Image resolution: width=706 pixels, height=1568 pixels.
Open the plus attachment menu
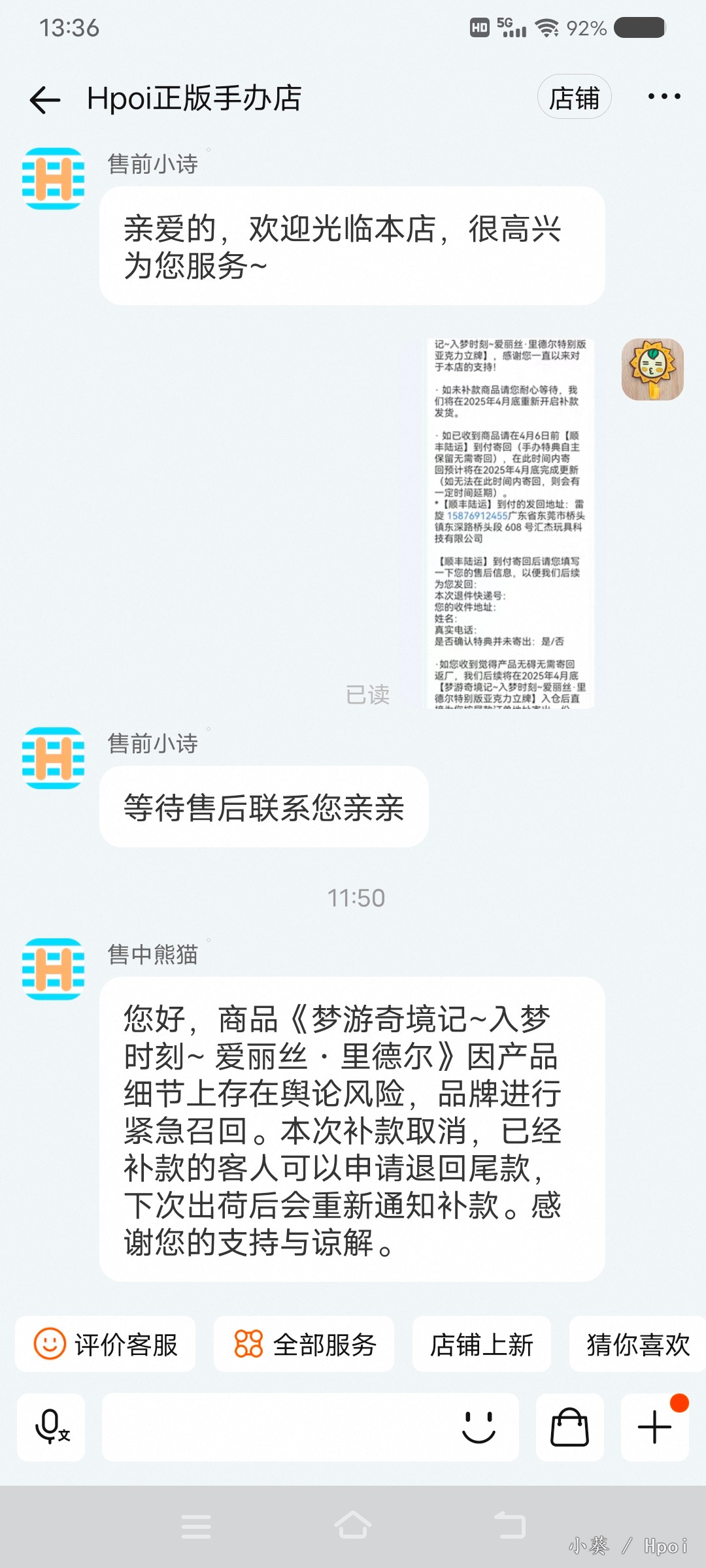tap(654, 1427)
